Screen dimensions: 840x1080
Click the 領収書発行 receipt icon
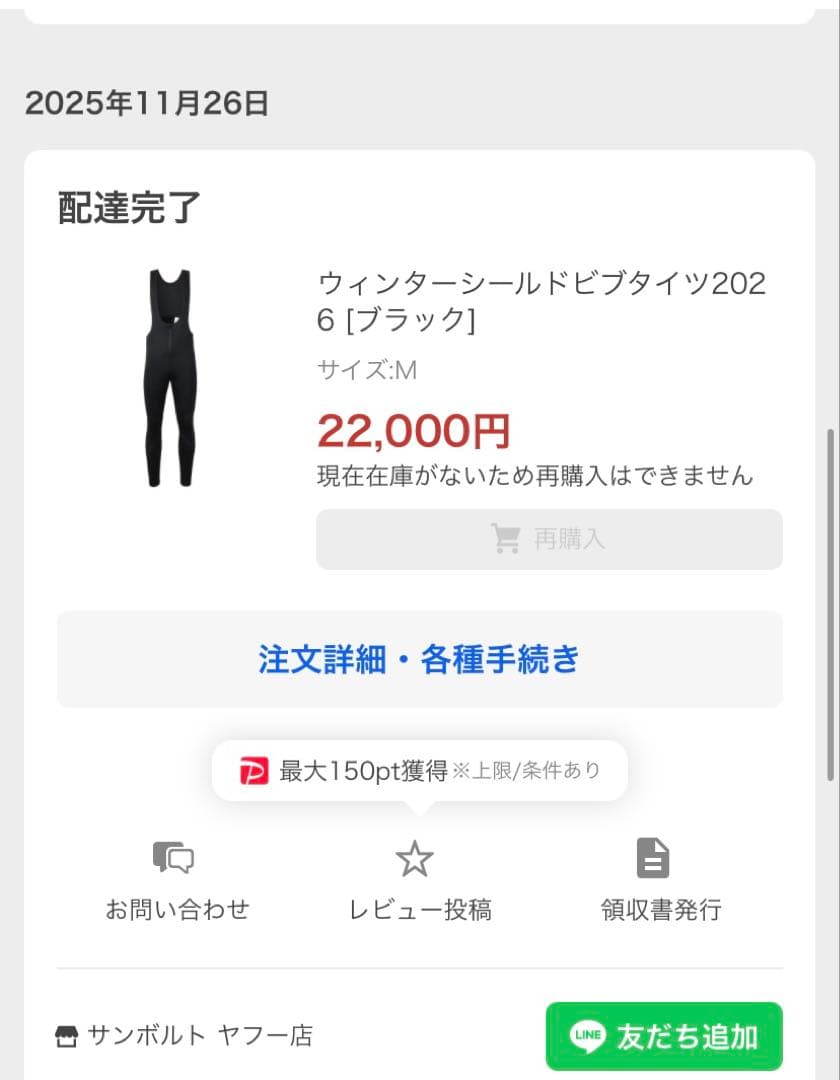pyautogui.click(x=655, y=858)
